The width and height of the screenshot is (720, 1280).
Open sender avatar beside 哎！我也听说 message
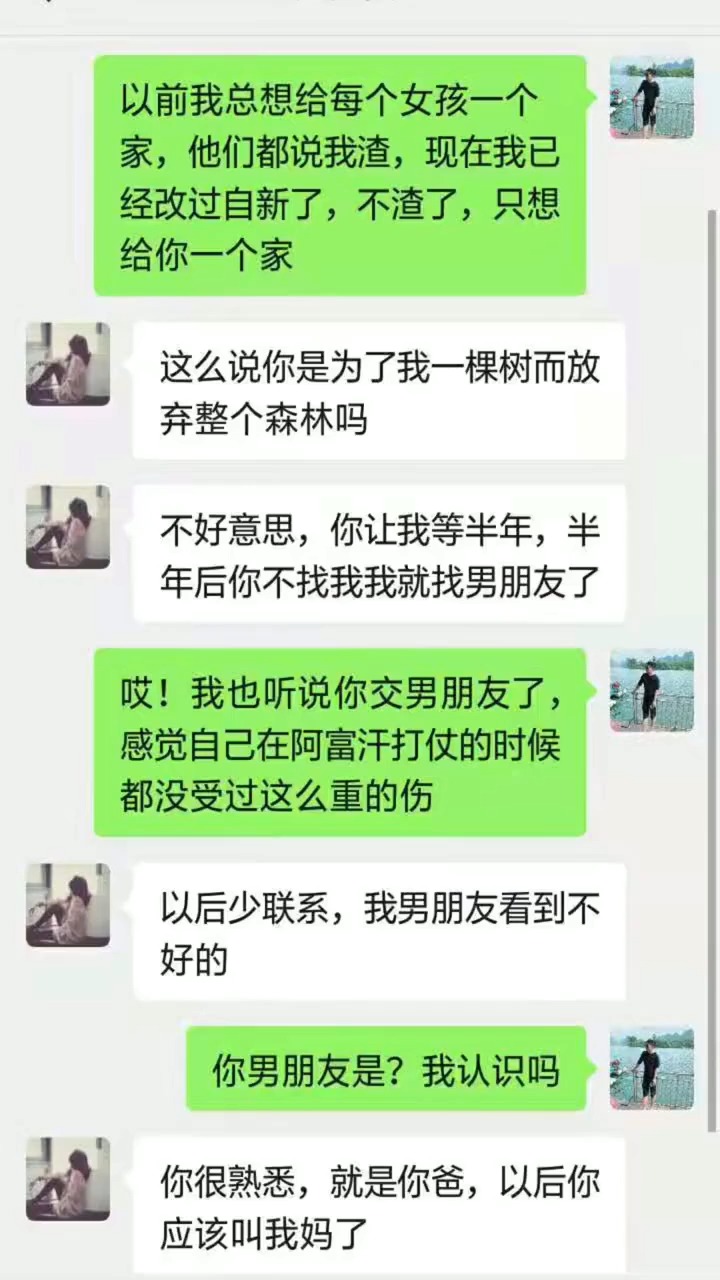click(x=652, y=691)
